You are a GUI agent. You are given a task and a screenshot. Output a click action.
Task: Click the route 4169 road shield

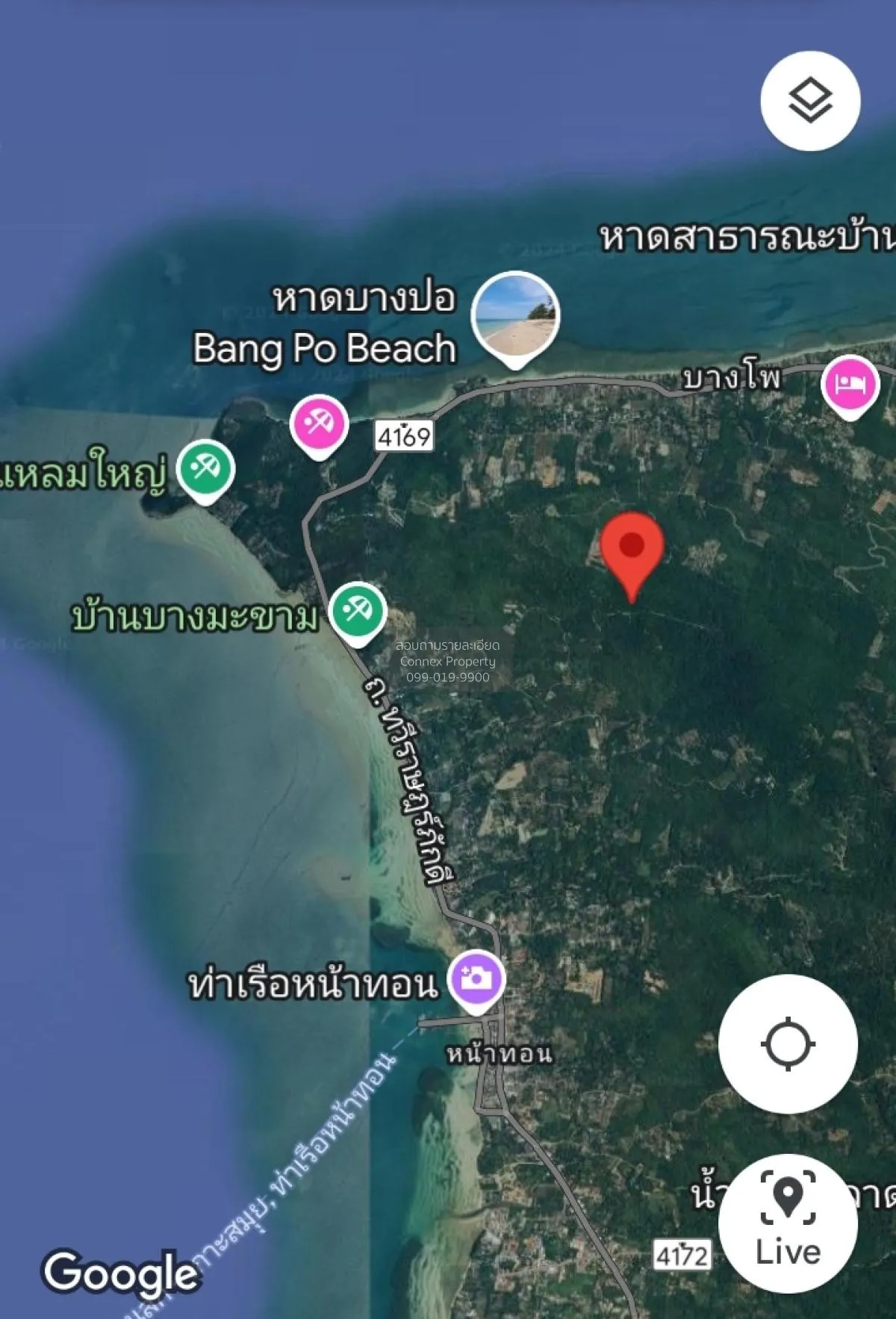coord(404,435)
